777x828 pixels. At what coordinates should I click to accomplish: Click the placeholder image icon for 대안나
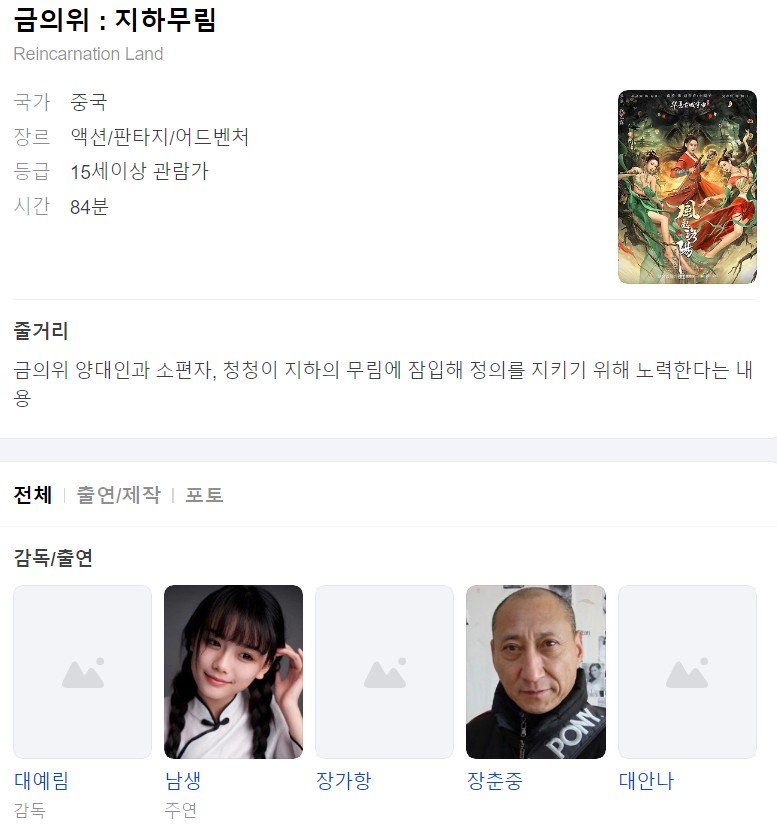(x=686, y=671)
